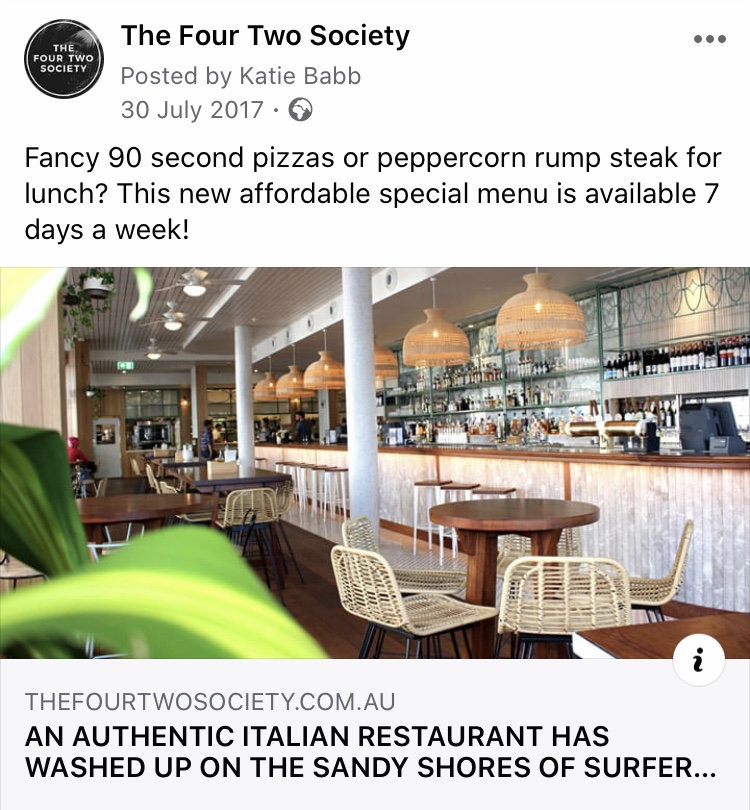
Task: Open The Four Two Society profile picture
Action: tap(64, 59)
